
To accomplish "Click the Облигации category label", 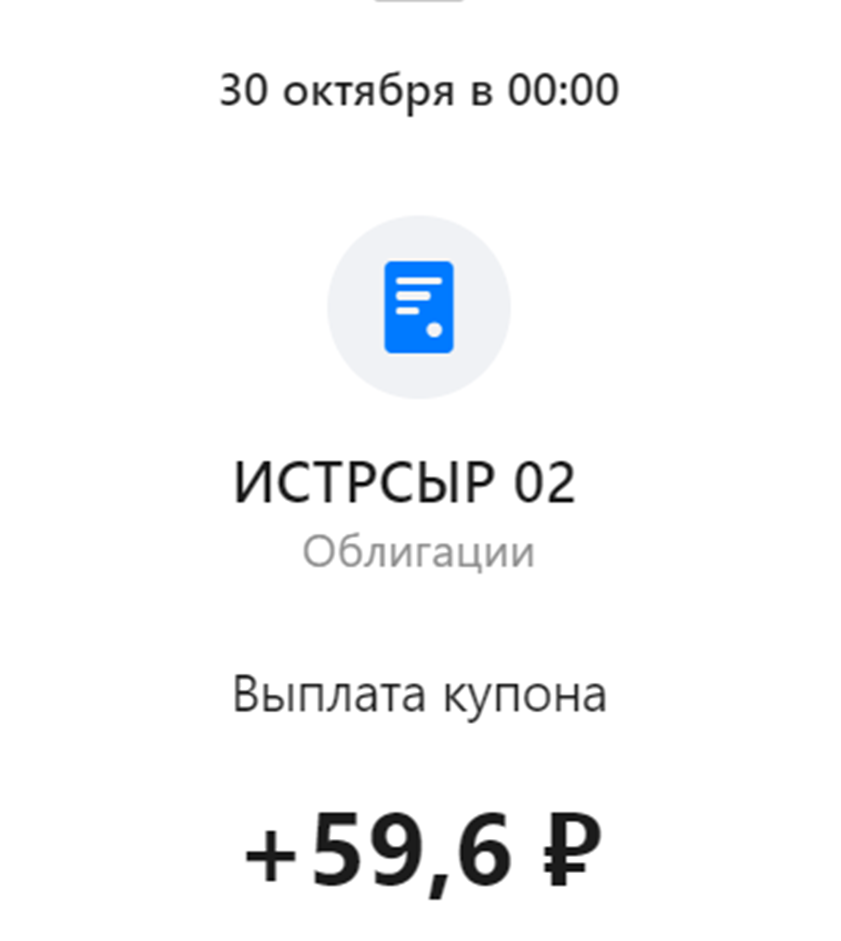I will 420,548.
